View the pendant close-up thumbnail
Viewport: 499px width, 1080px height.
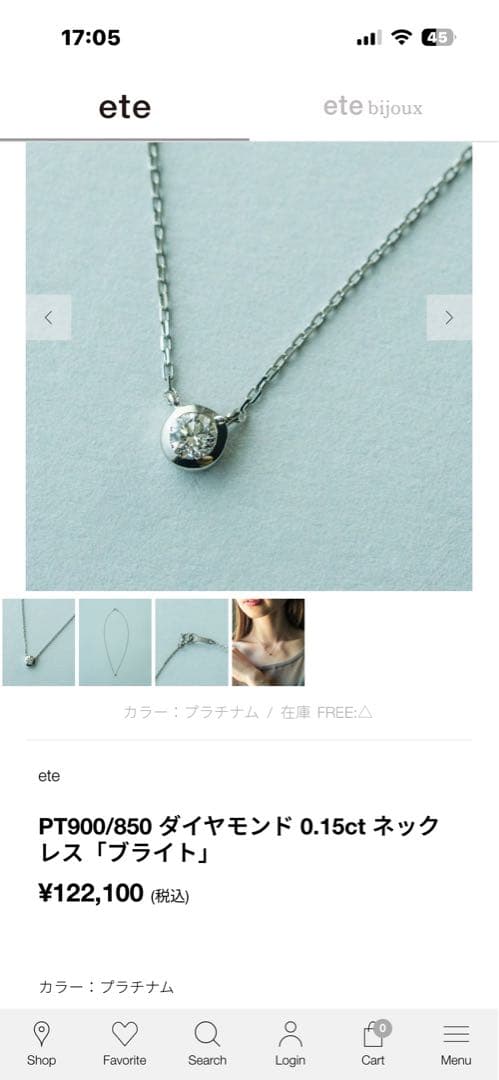tap(39, 642)
